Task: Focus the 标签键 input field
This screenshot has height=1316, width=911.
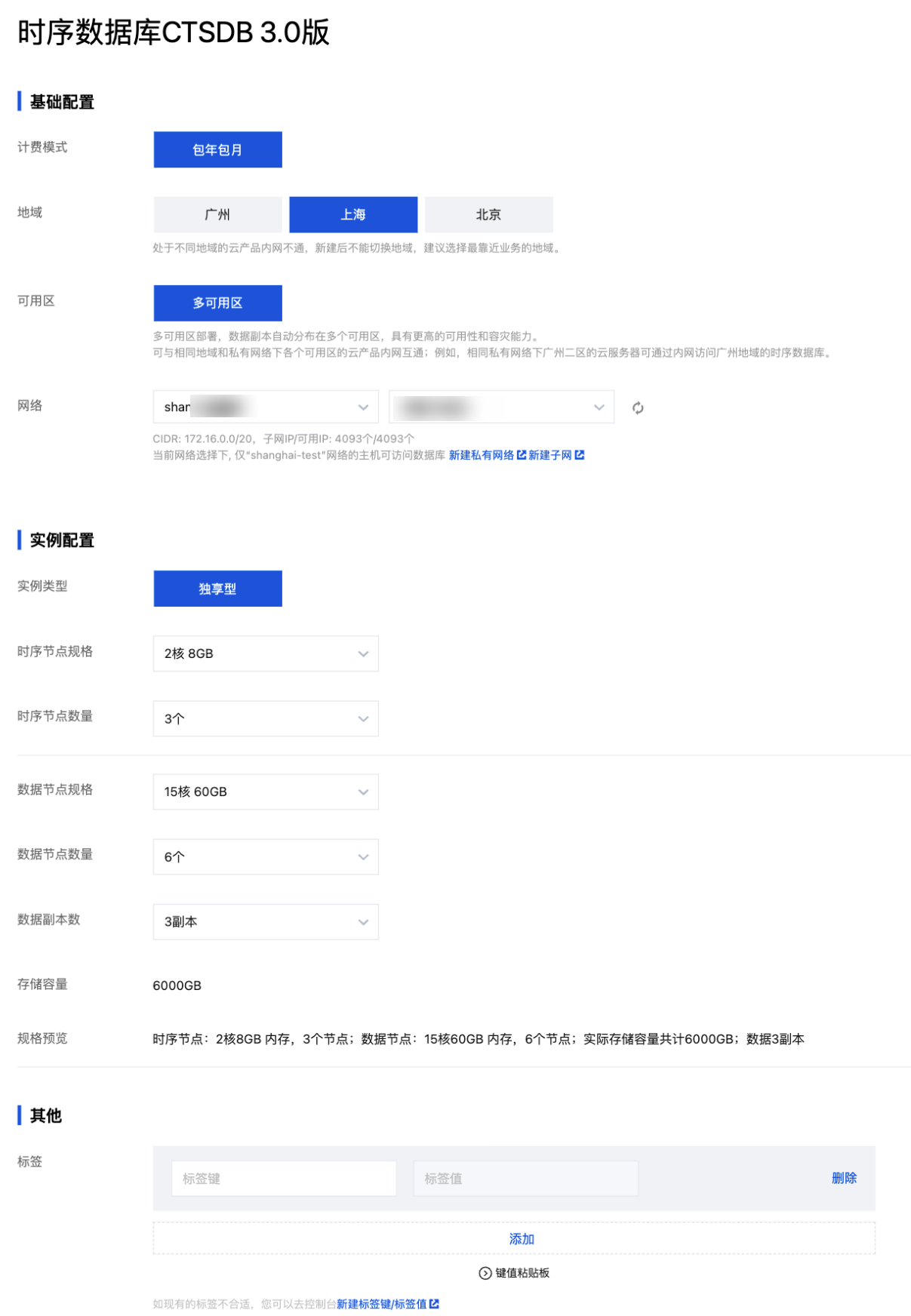Action: (x=284, y=1178)
